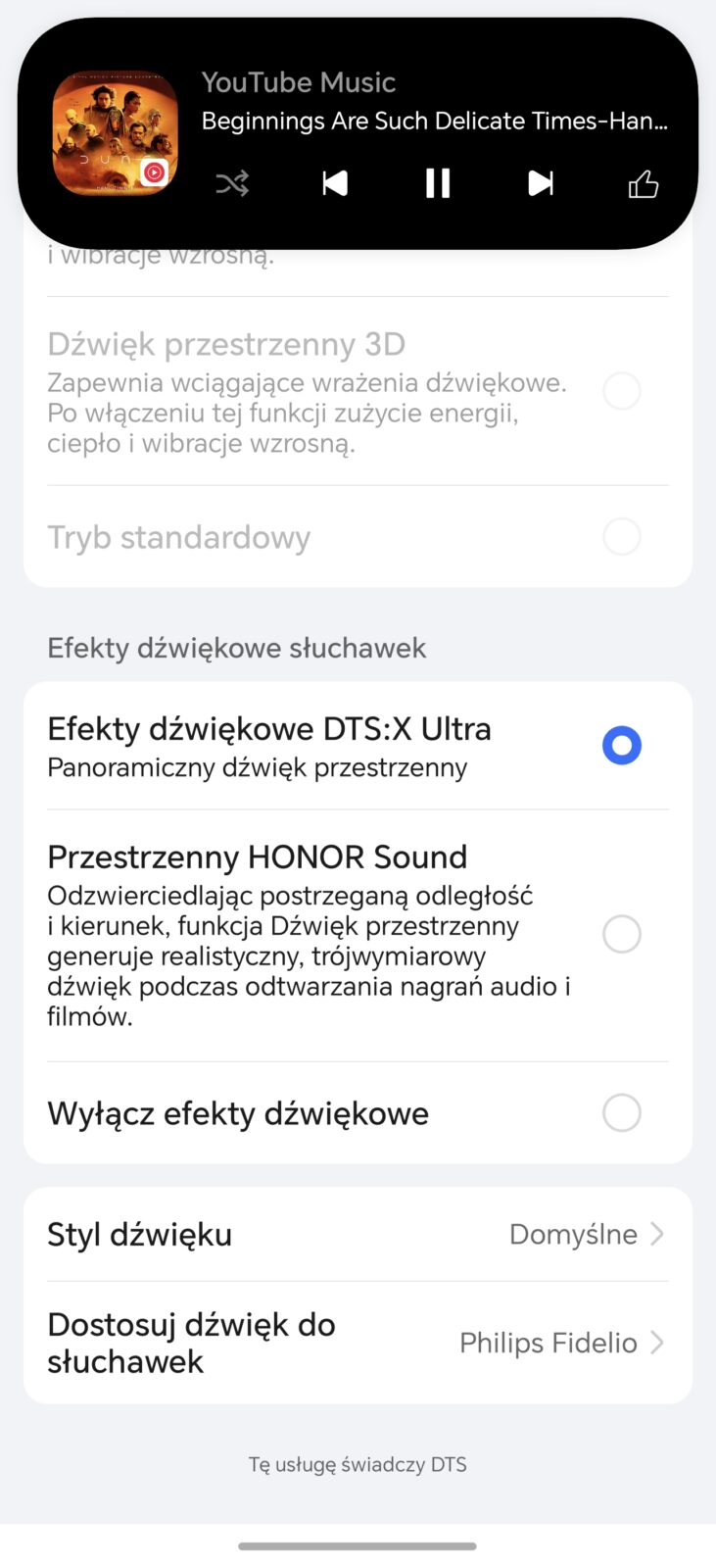The image size is (716, 1568).
Task: Toggle shuffle in the media overlay
Action: click(232, 183)
